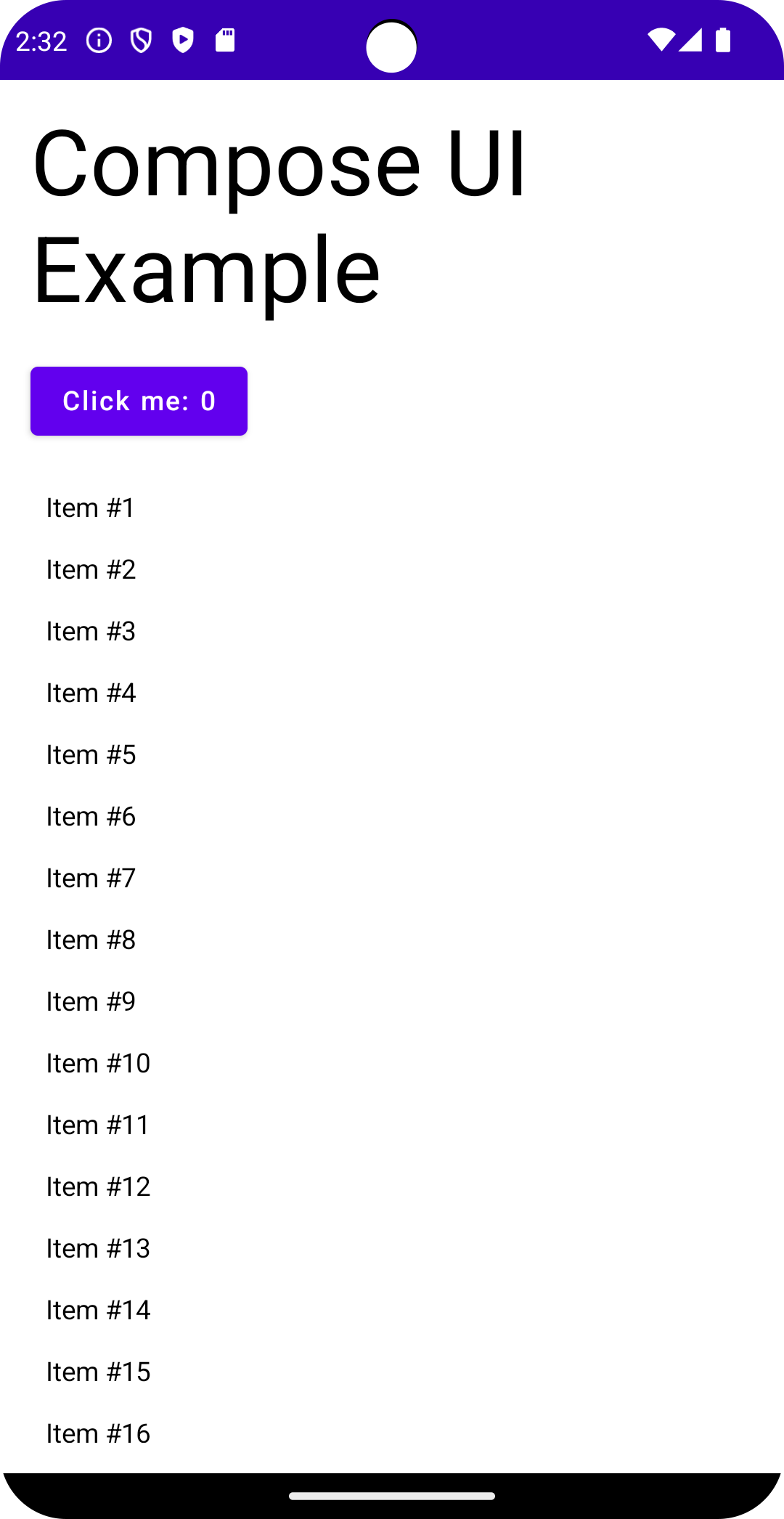Select Item #16 at the bottom
The height and width of the screenshot is (1519, 784).
[97, 1433]
